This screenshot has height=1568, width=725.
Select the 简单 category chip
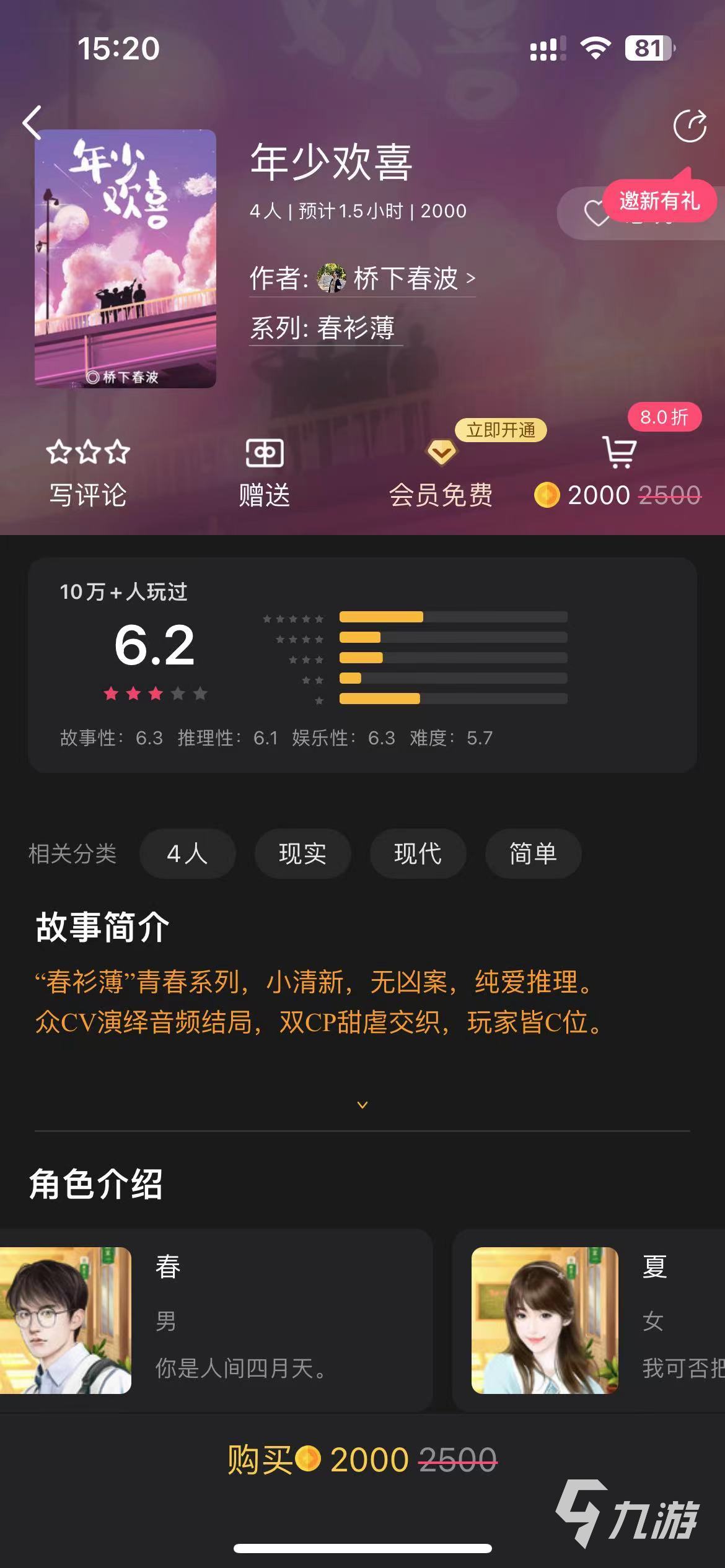point(533,853)
